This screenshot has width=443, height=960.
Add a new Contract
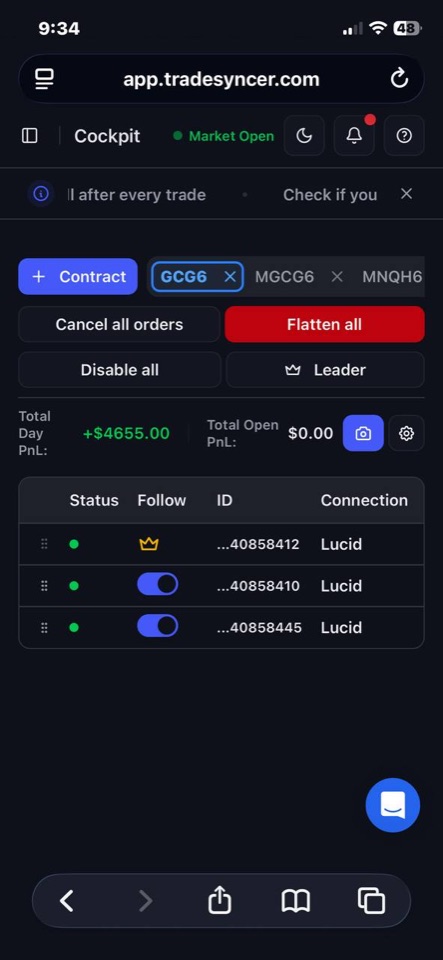[78, 276]
